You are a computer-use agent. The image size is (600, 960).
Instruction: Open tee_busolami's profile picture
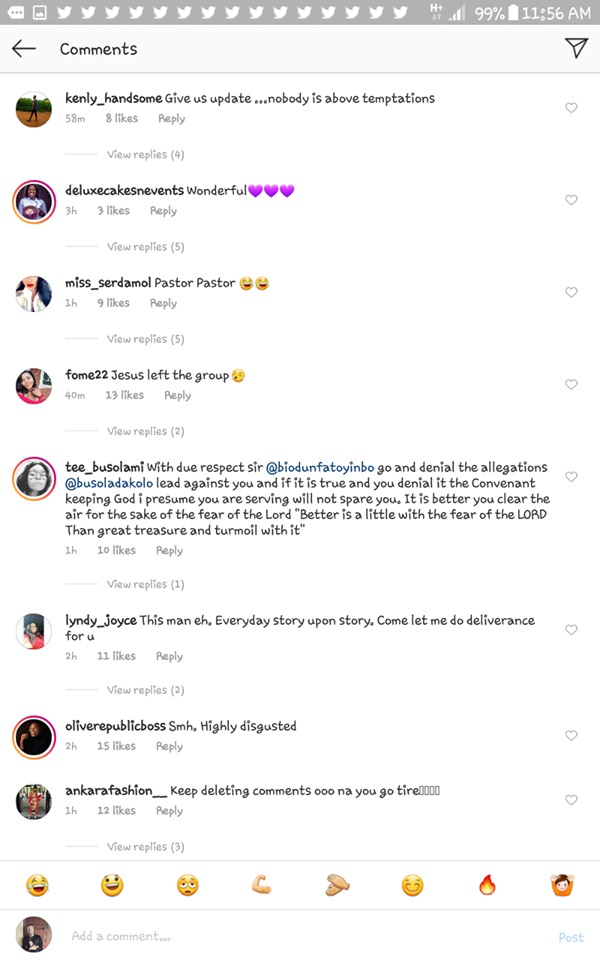point(34,480)
